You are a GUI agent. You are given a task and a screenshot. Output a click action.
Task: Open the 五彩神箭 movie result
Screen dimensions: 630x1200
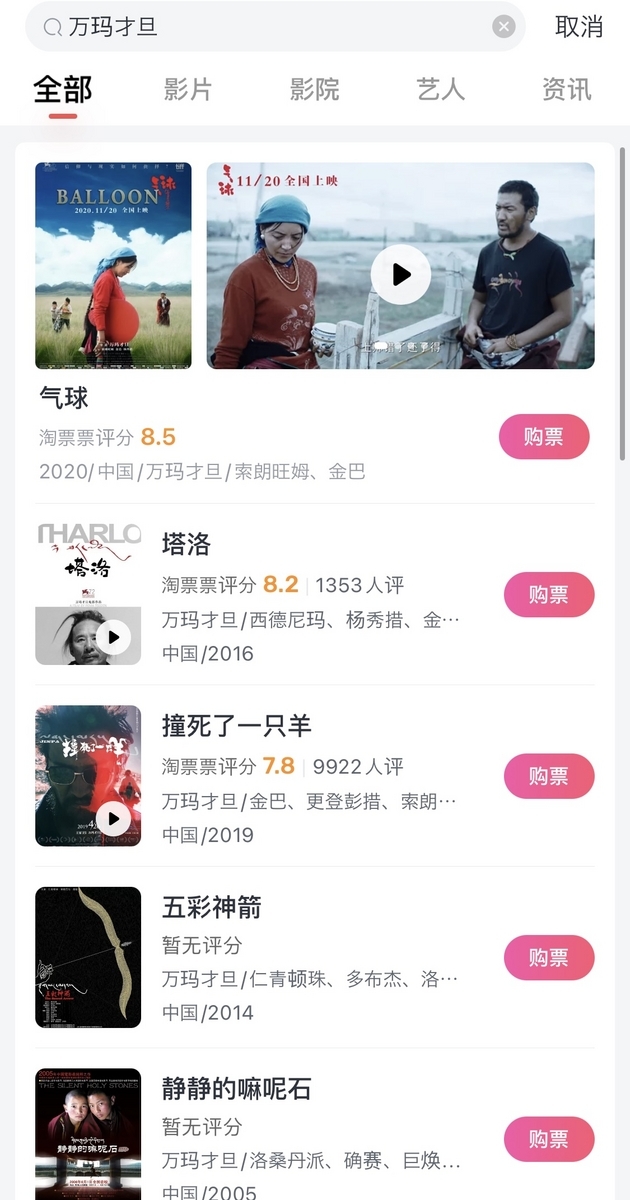point(212,907)
